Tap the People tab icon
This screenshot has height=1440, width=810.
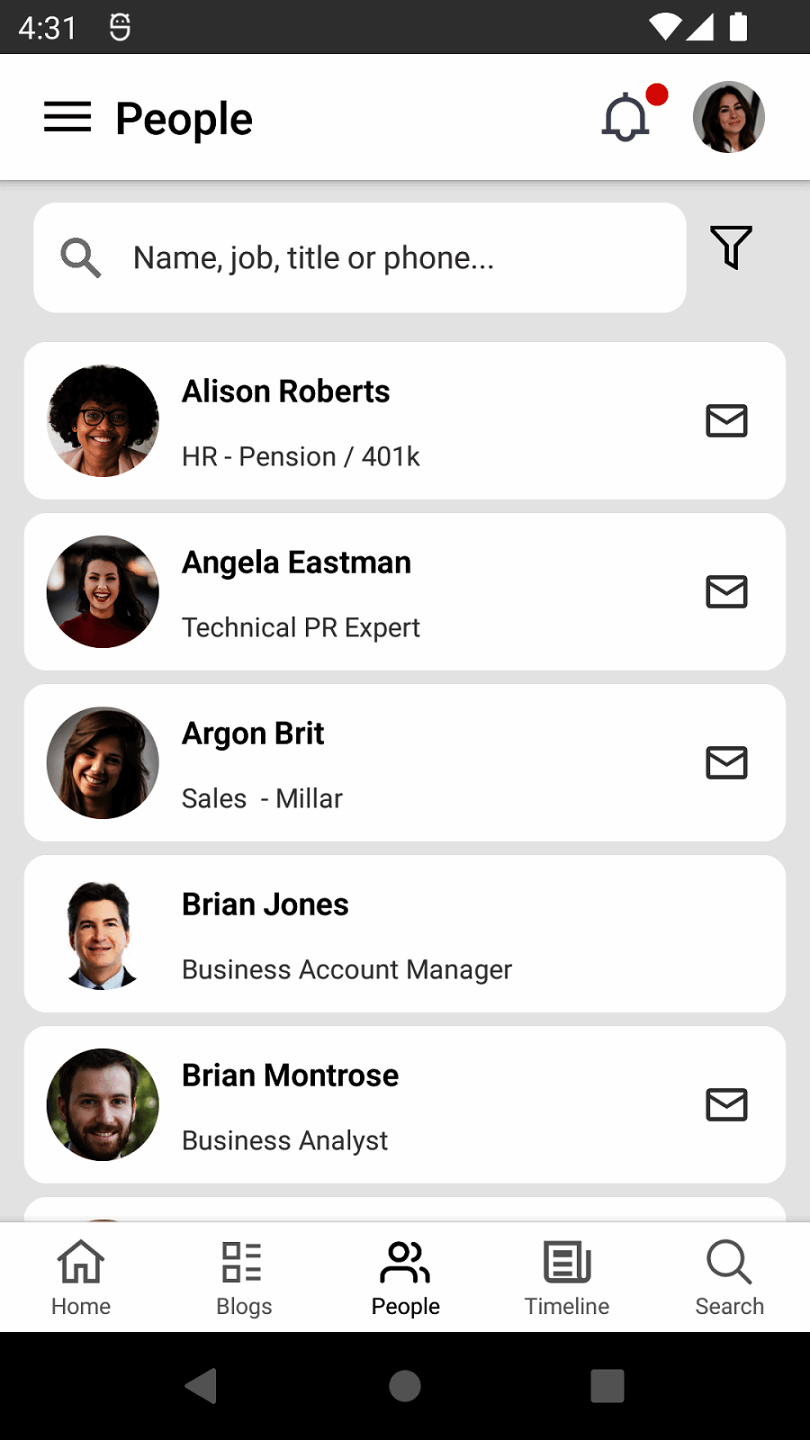pyautogui.click(x=404, y=1263)
